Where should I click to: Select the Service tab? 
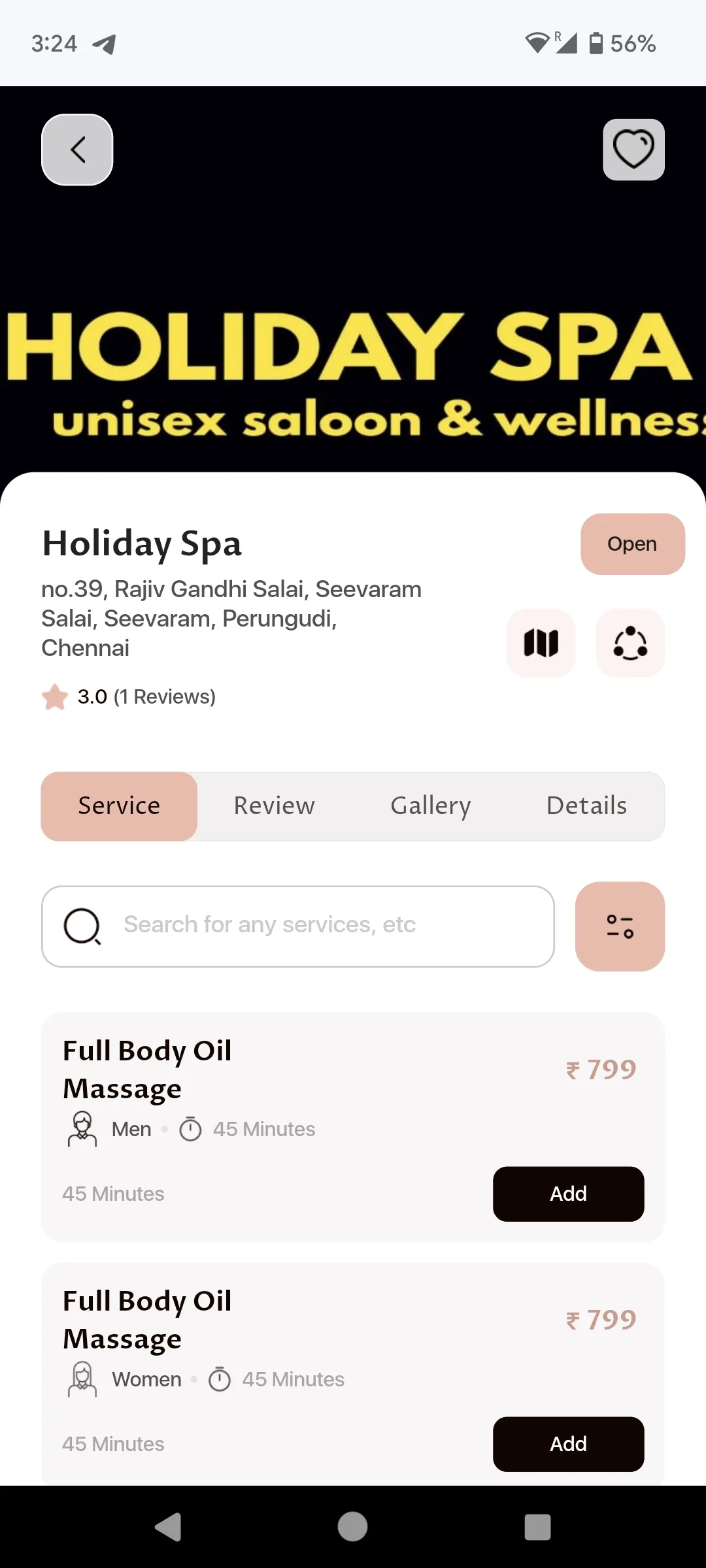click(119, 806)
